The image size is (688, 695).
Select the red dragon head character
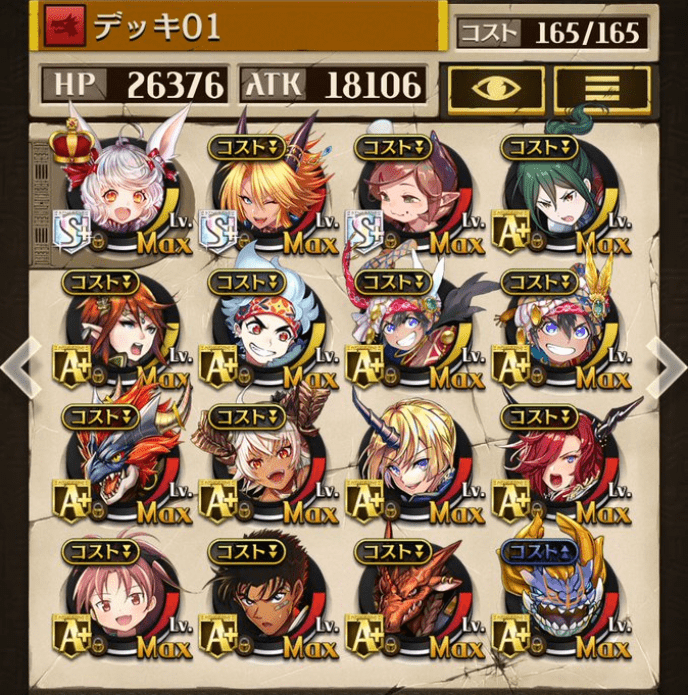412,600
